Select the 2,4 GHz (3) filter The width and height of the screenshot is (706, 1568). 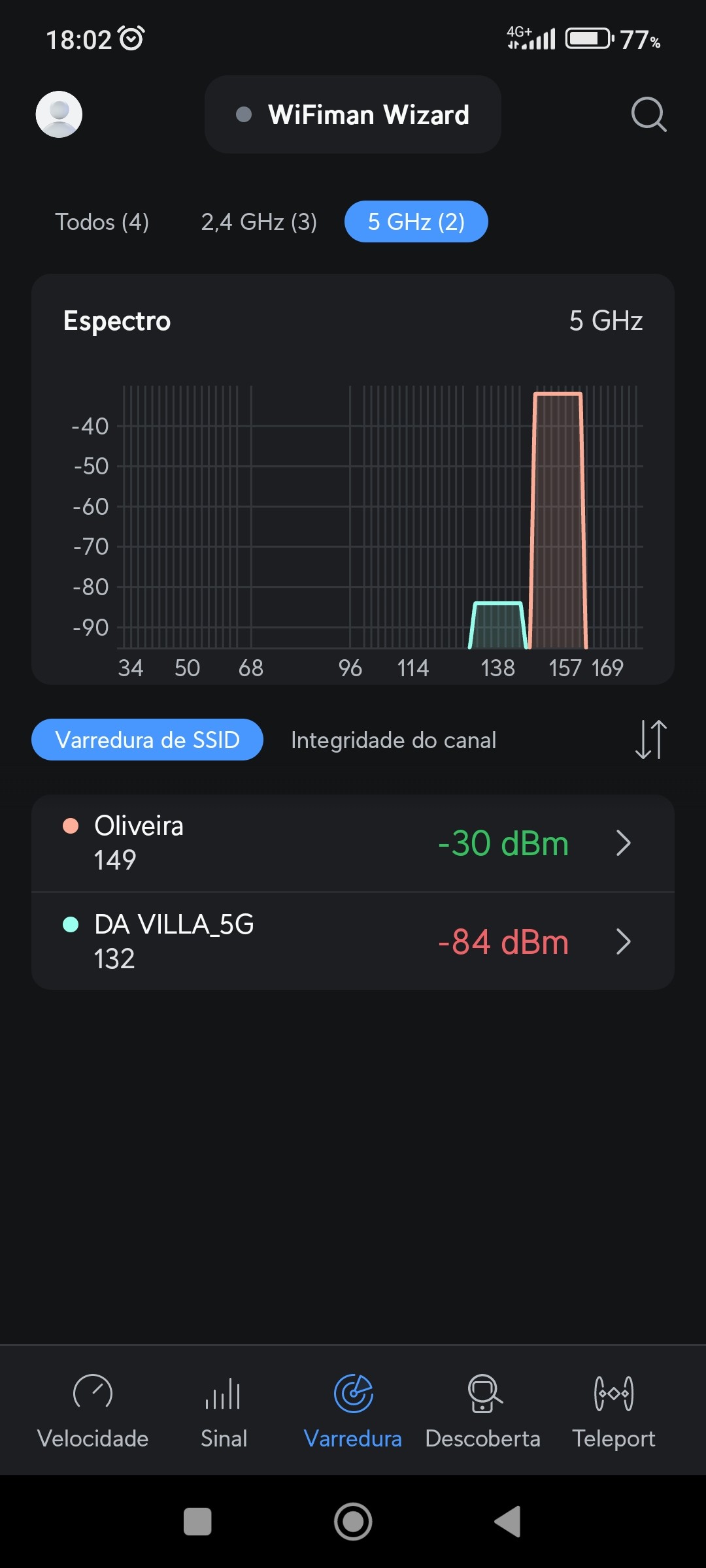(259, 222)
